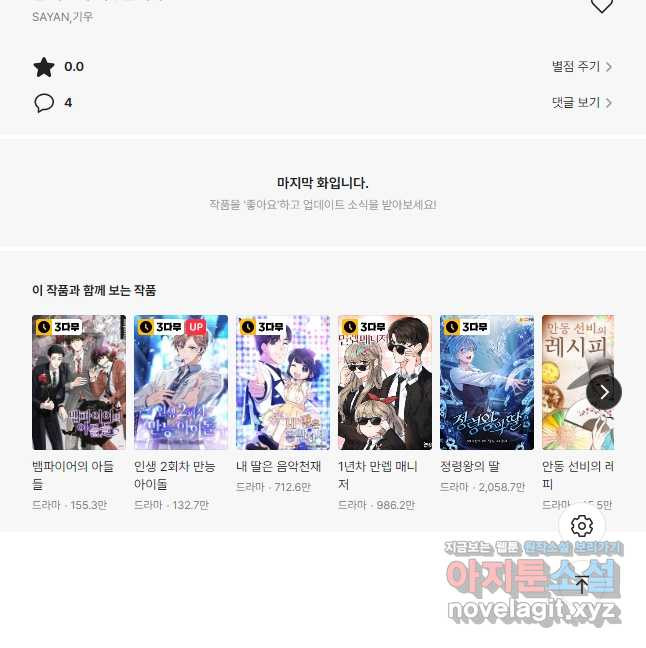Open 댓글 보기 to view comments

(x=581, y=103)
